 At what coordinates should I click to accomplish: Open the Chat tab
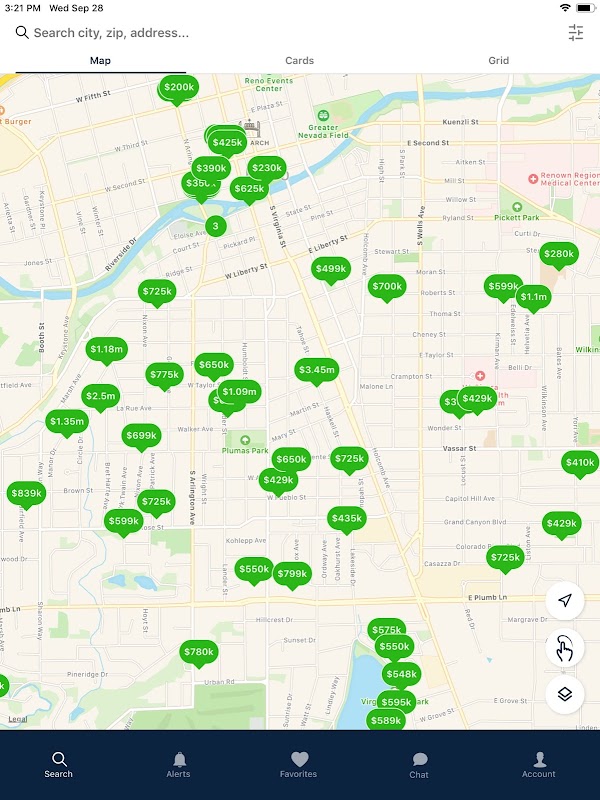(419, 765)
